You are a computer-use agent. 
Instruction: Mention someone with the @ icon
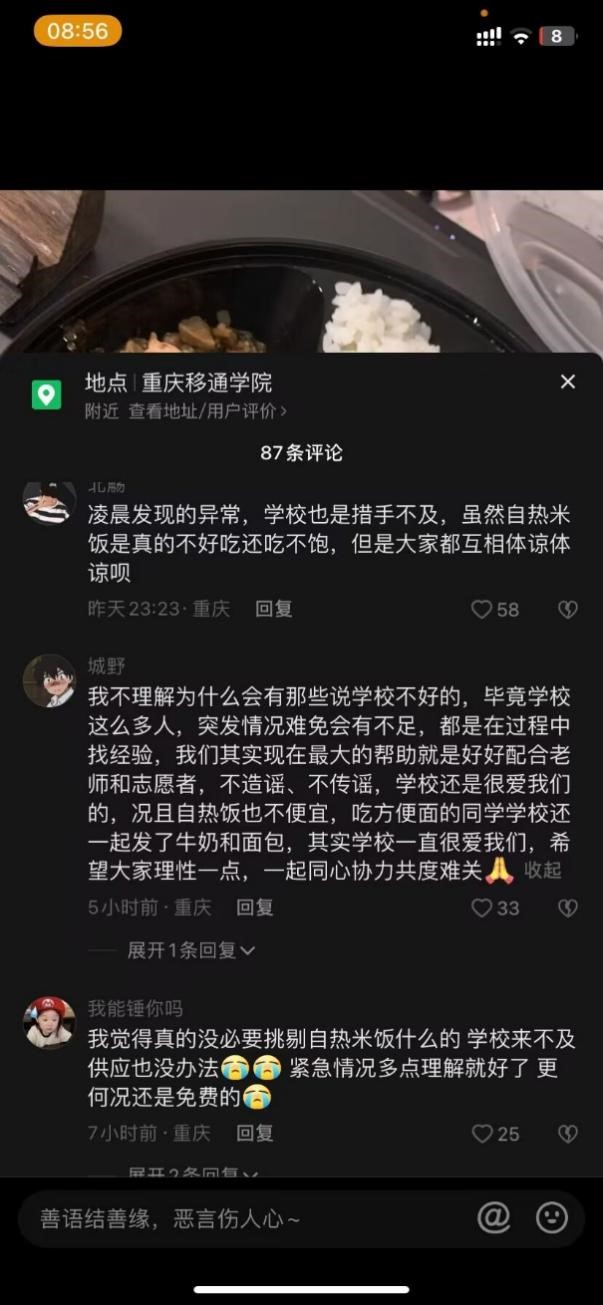coord(494,1217)
